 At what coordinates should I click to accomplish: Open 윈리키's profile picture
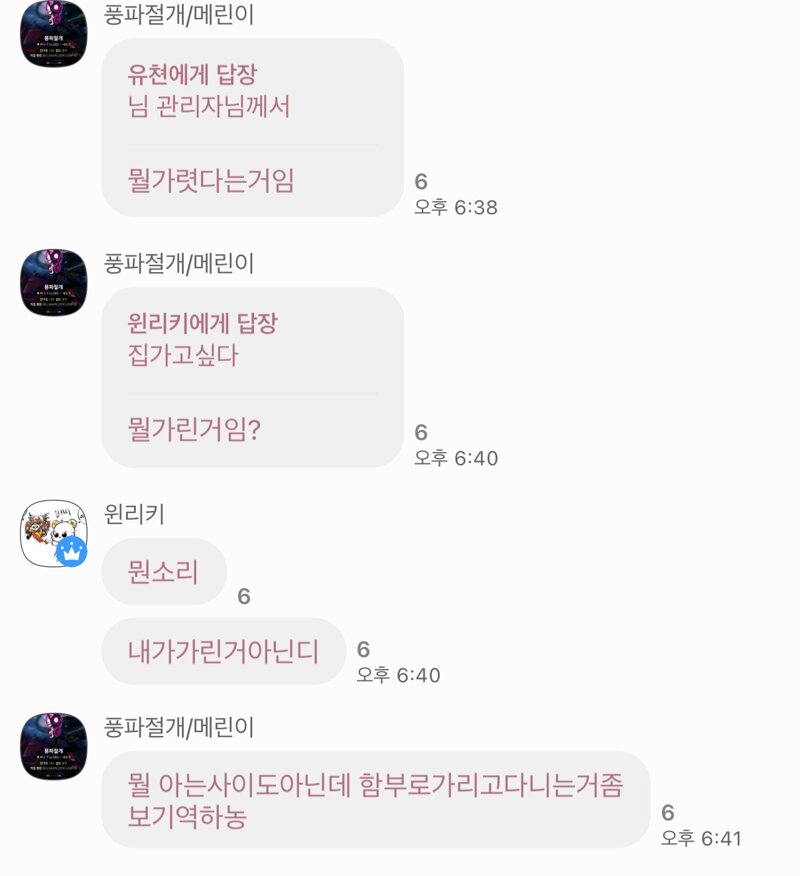tap(53, 533)
